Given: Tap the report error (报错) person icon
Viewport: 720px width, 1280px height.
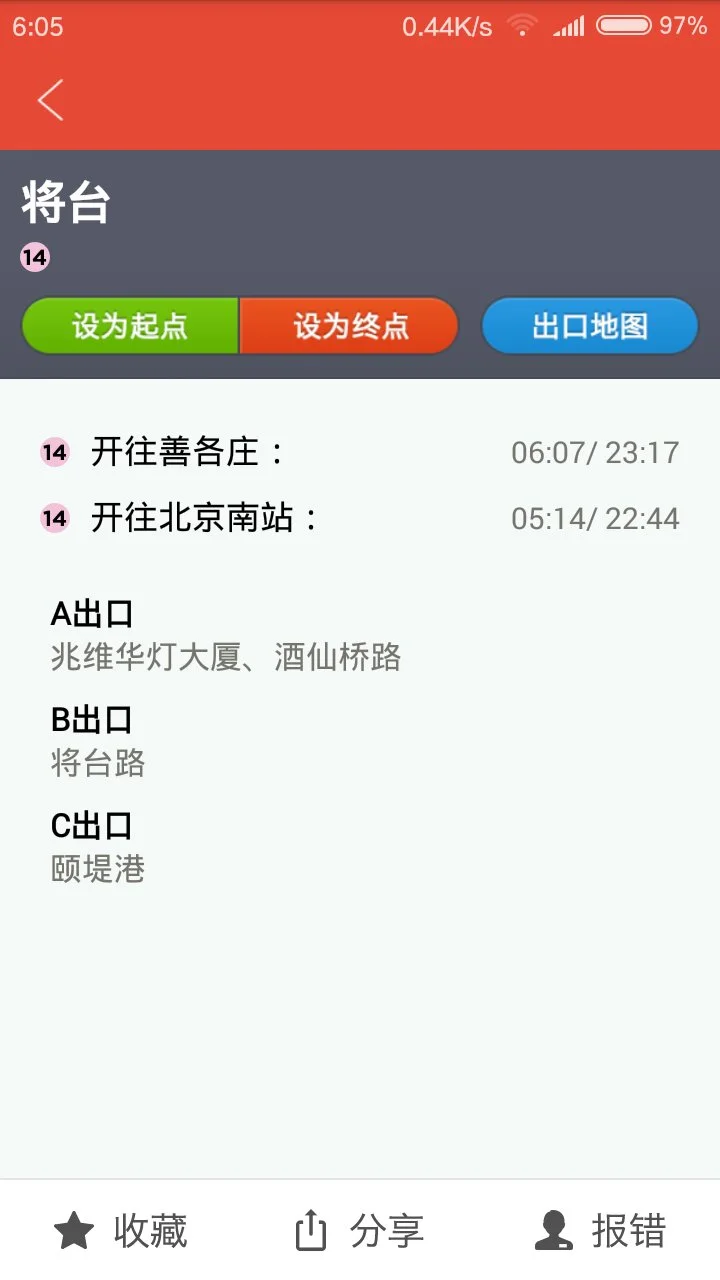Looking at the screenshot, I should click(x=552, y=1232).
